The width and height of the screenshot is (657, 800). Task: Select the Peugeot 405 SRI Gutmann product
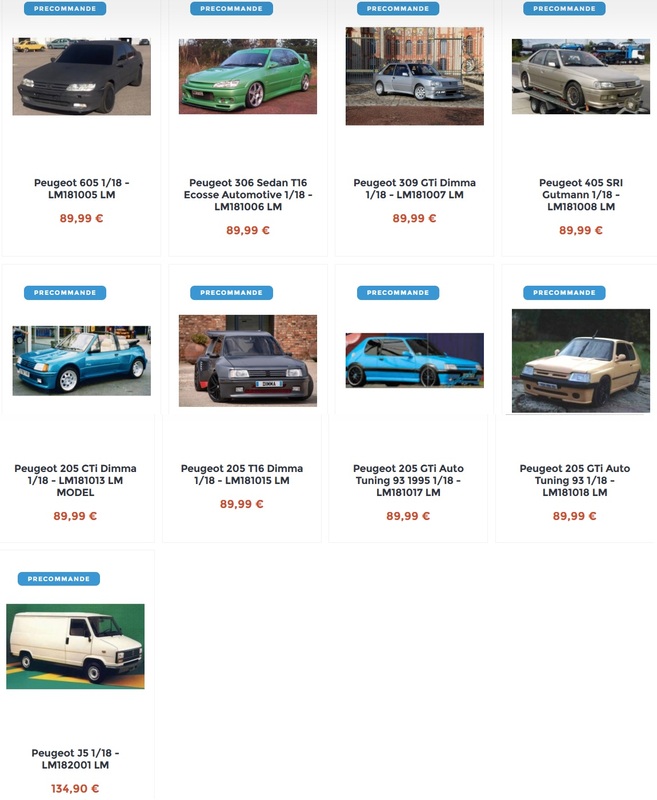(x=581, y=195)
